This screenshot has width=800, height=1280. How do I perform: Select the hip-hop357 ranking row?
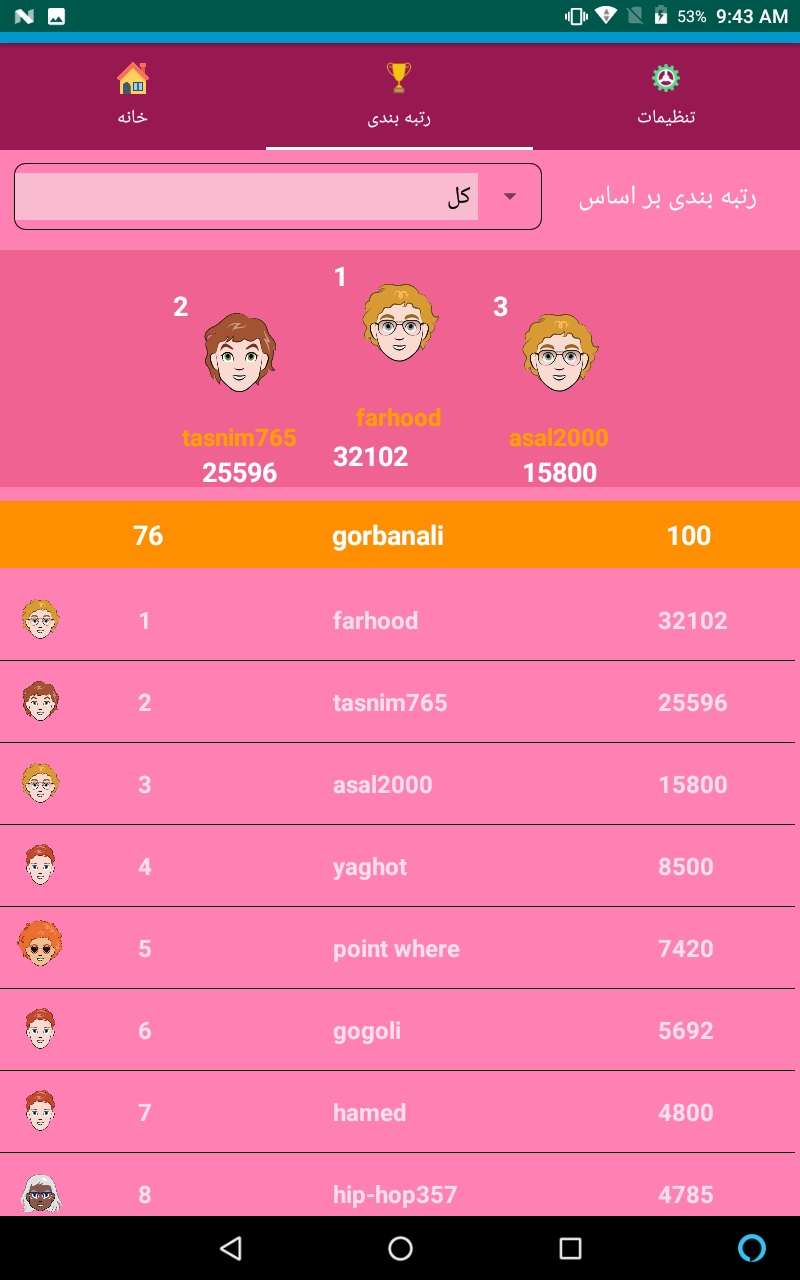pyautogui.click(x=398, y=1193)
